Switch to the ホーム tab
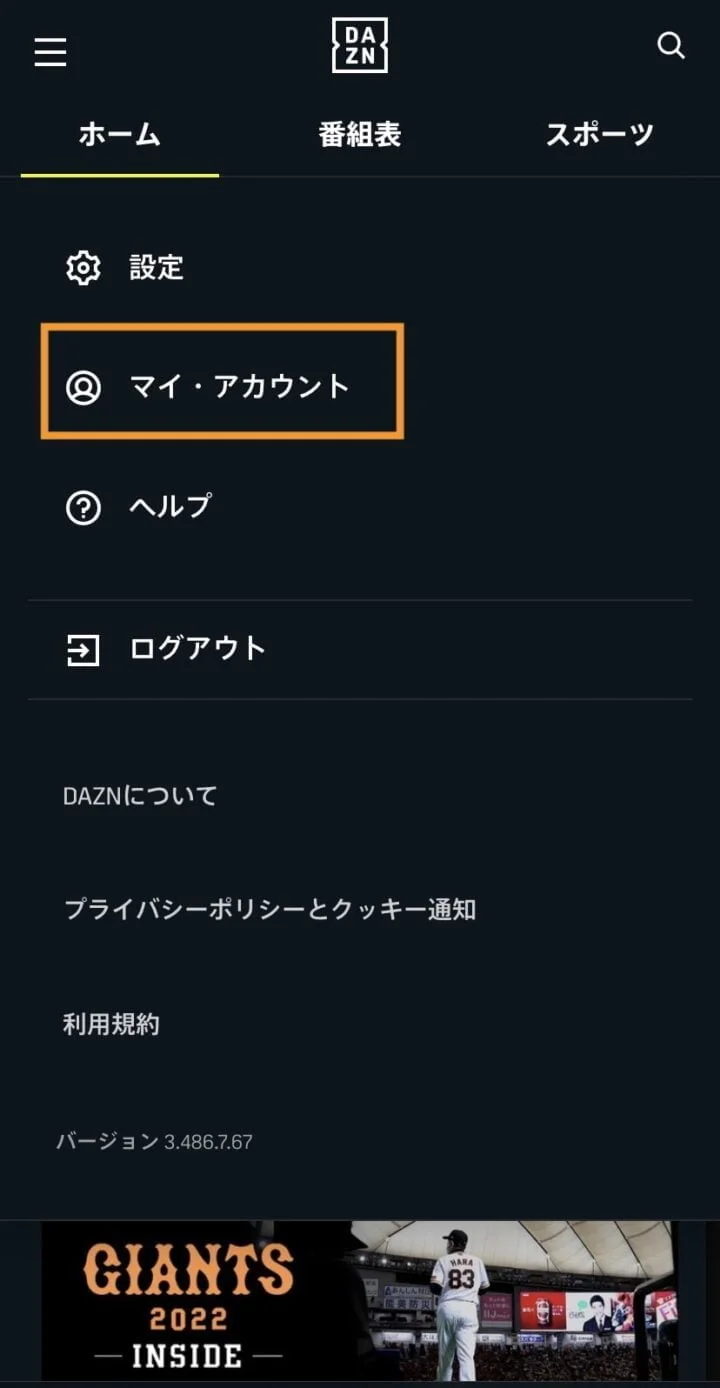 [119, 134]
